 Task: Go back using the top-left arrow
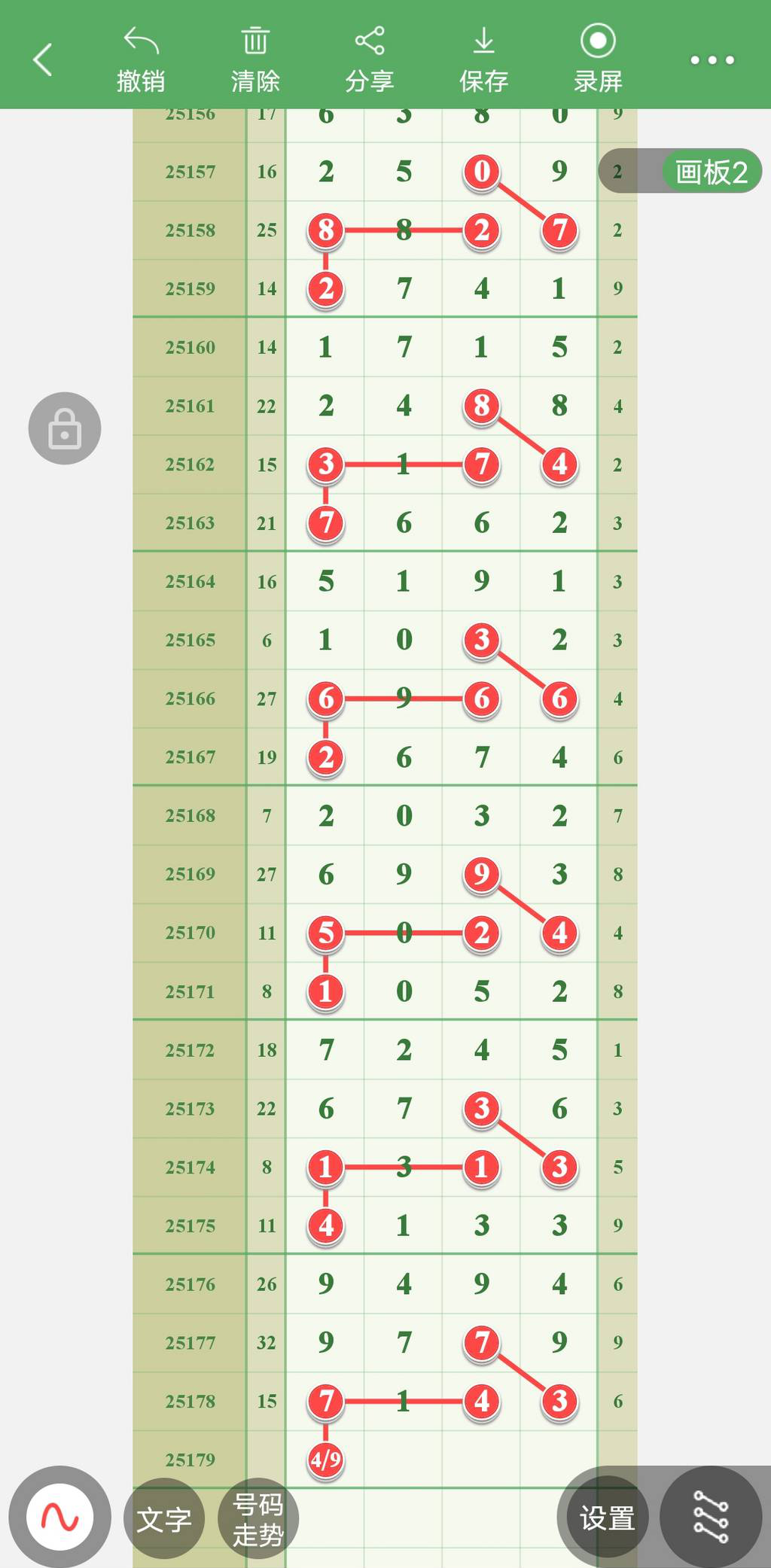tap(43, 59)
